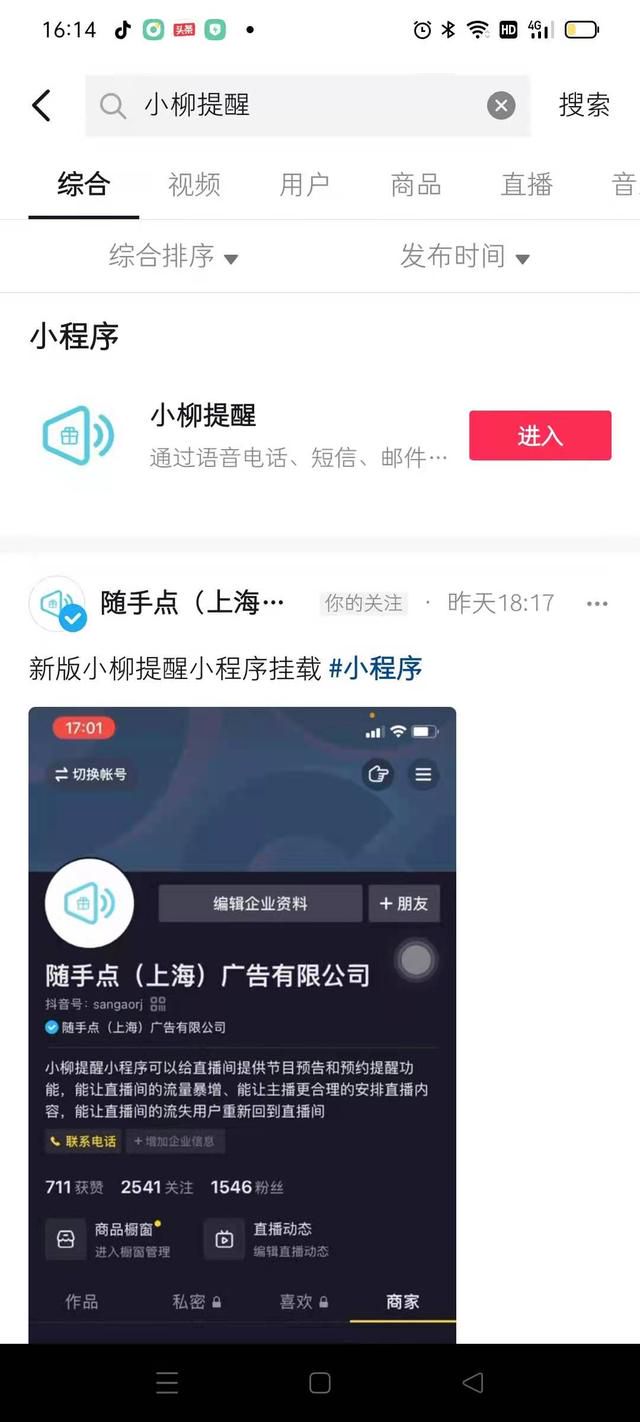Tap the #小程序 hashtag link
The width and height of the screenshot is (640, 1422).
[376, 668]
